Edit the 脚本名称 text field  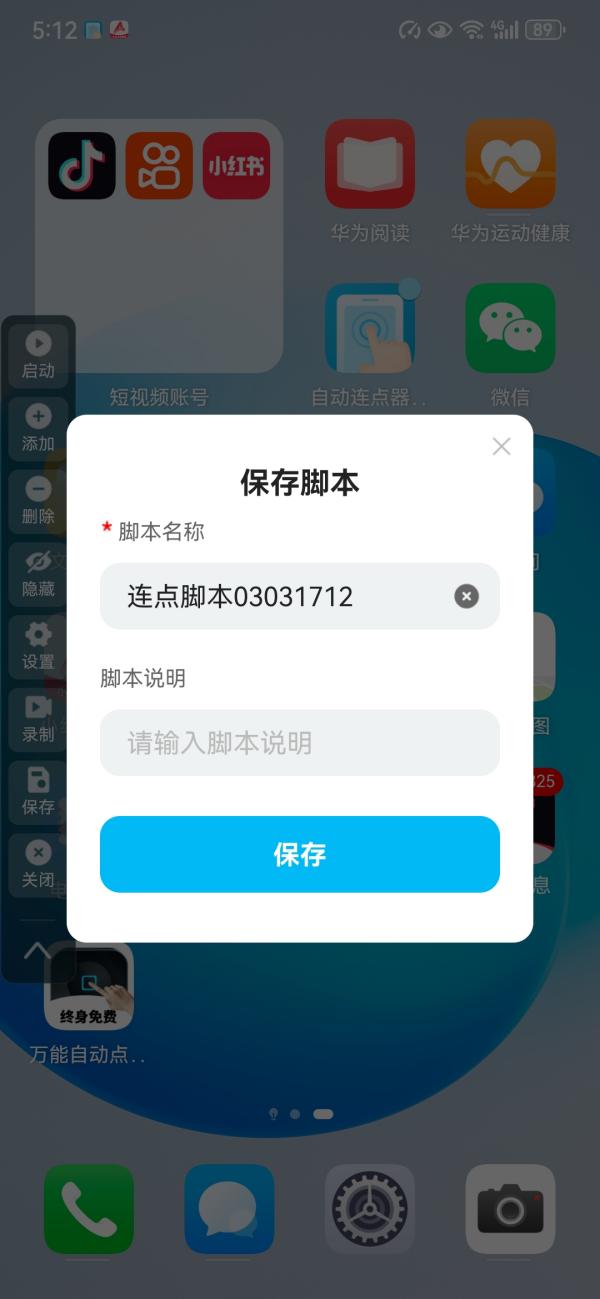[x=300, y=596]
